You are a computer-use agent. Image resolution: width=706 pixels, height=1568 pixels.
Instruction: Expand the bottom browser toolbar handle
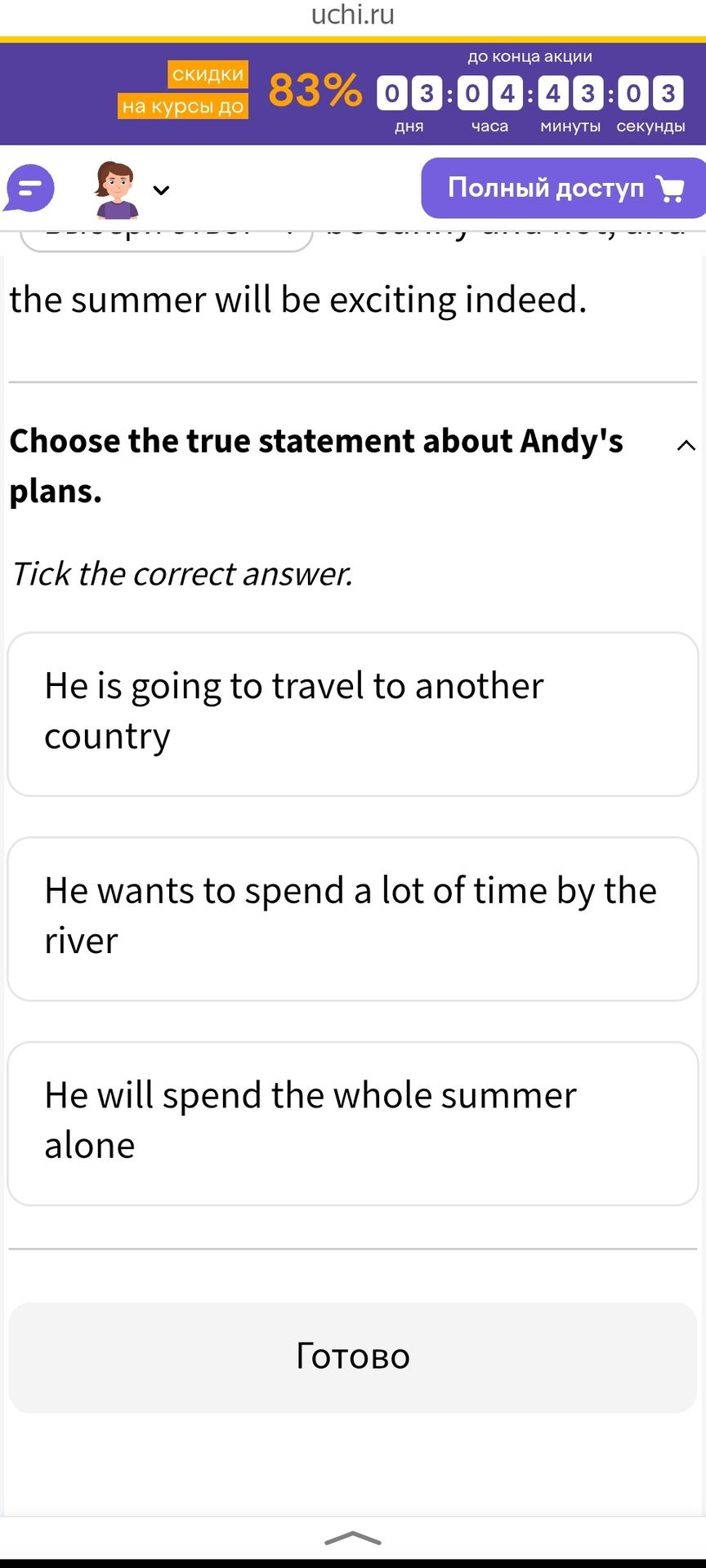click(353, 1539)
